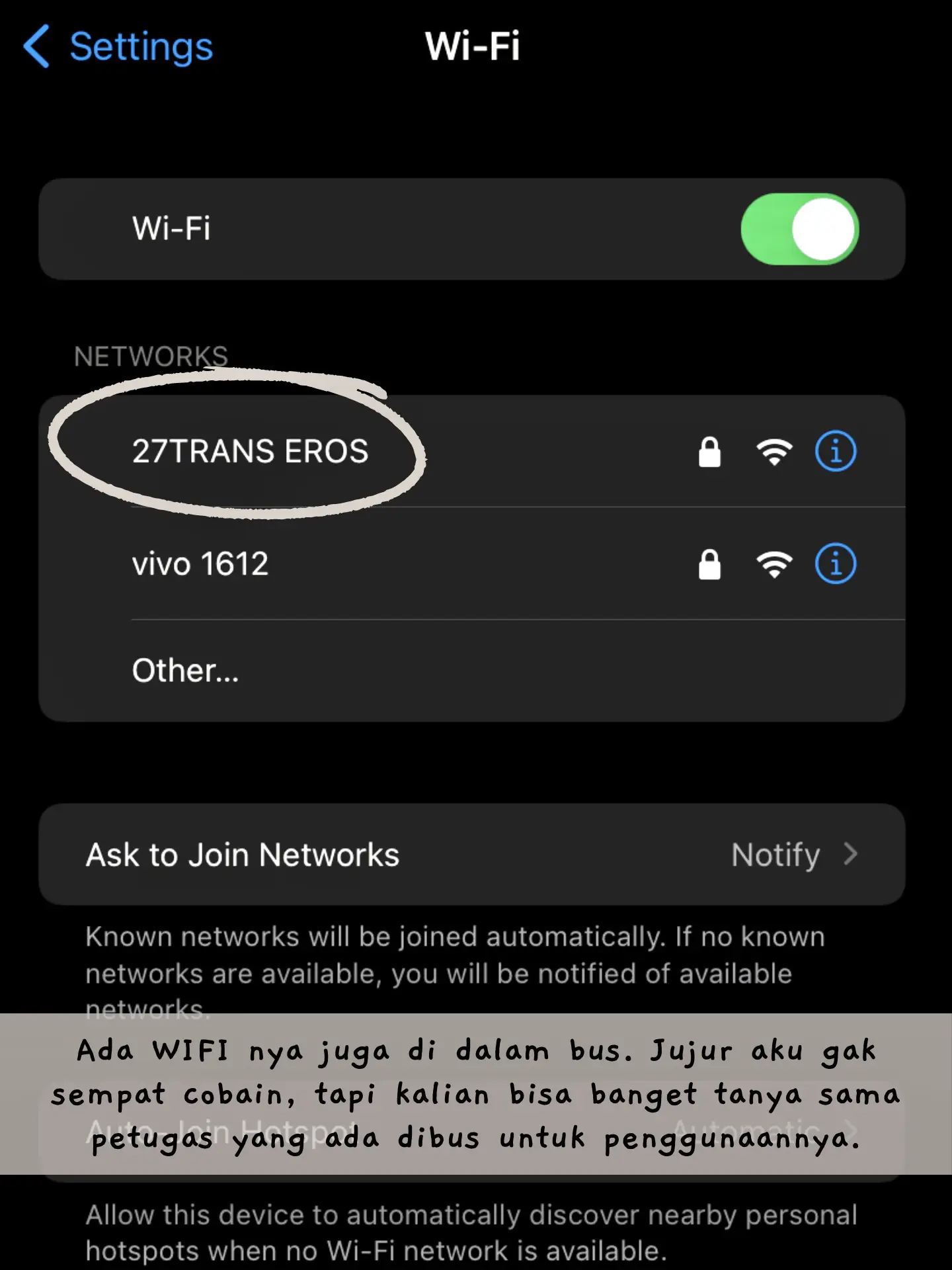Open info for 27TRANS EROS network

pyautogui.click(x=835, y=452)
